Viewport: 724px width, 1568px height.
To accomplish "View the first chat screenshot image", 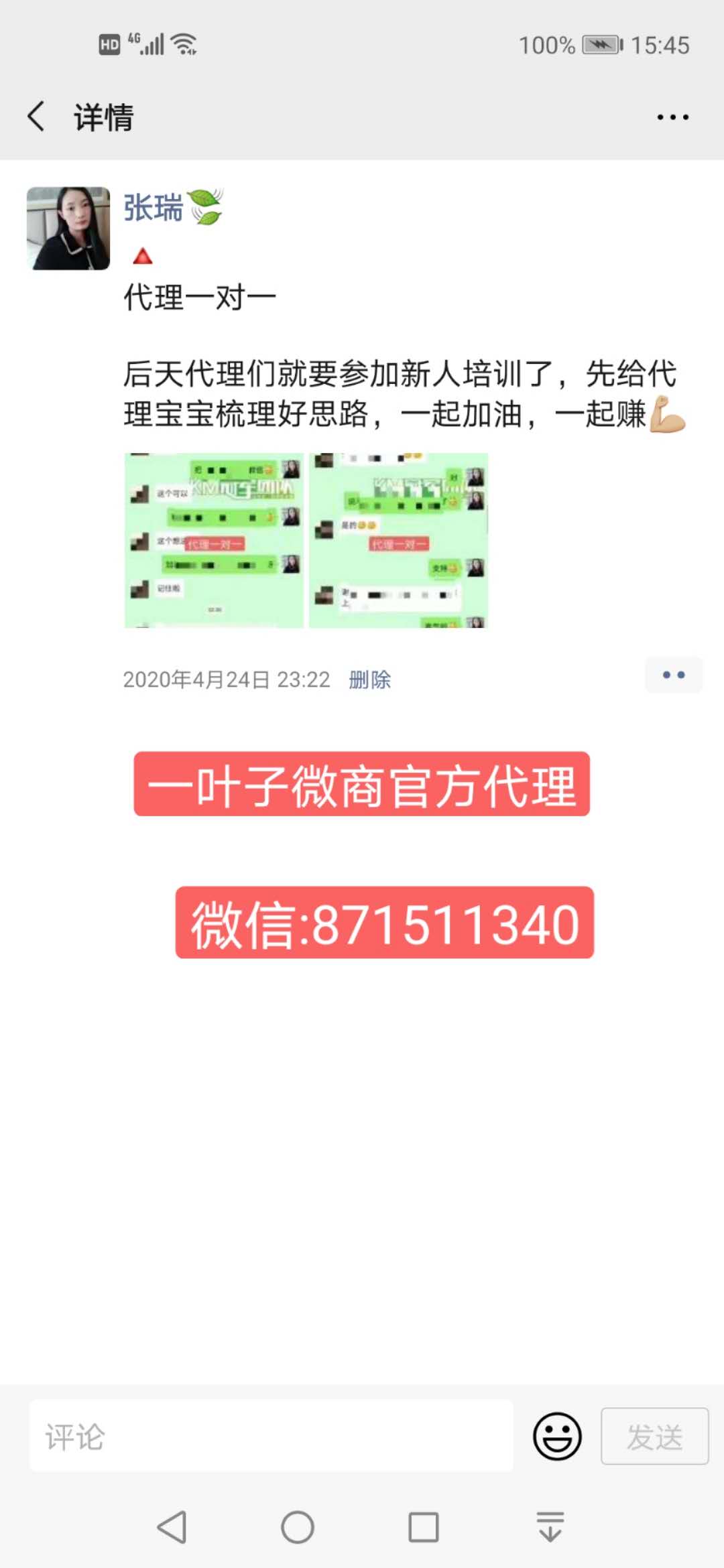I will coord(214,540).
